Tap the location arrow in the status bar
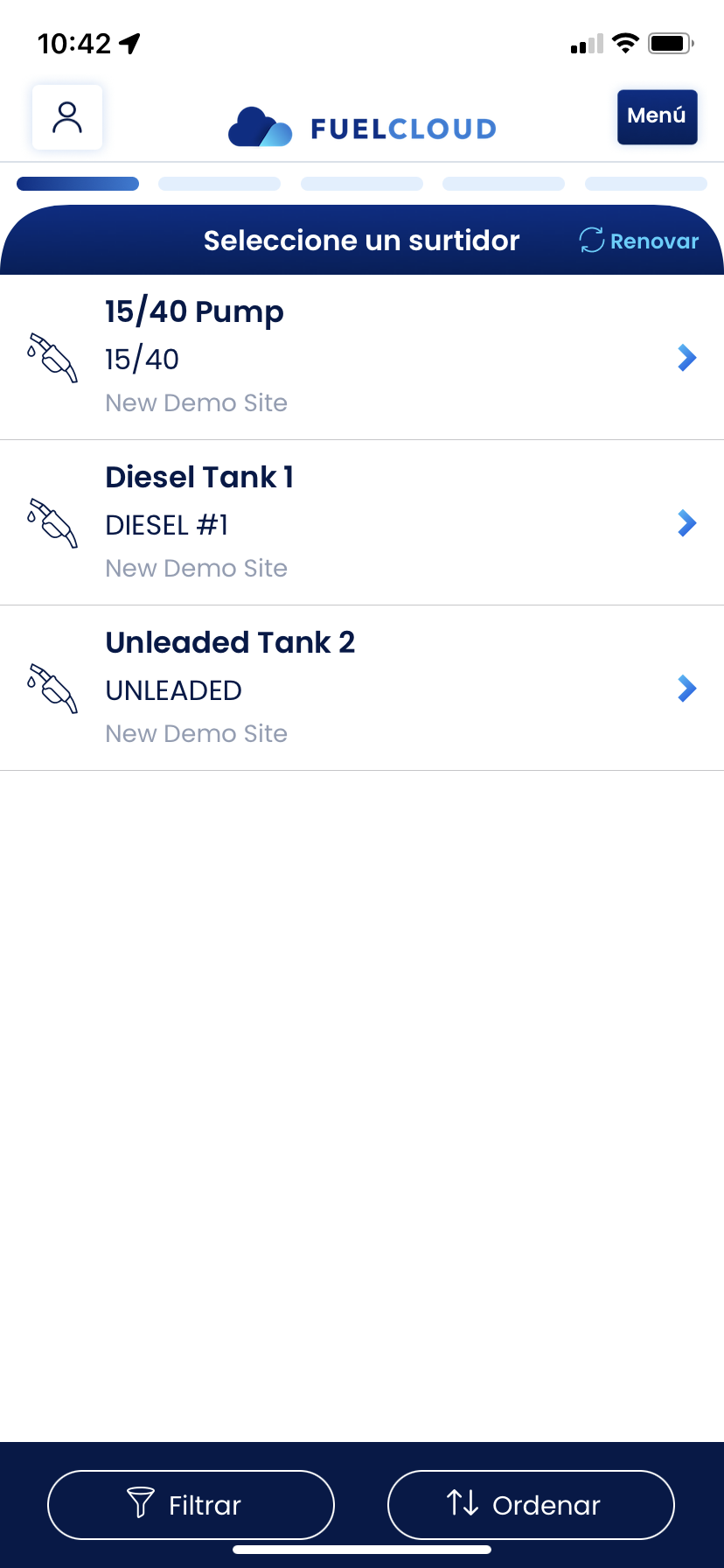 pos(129,41)
